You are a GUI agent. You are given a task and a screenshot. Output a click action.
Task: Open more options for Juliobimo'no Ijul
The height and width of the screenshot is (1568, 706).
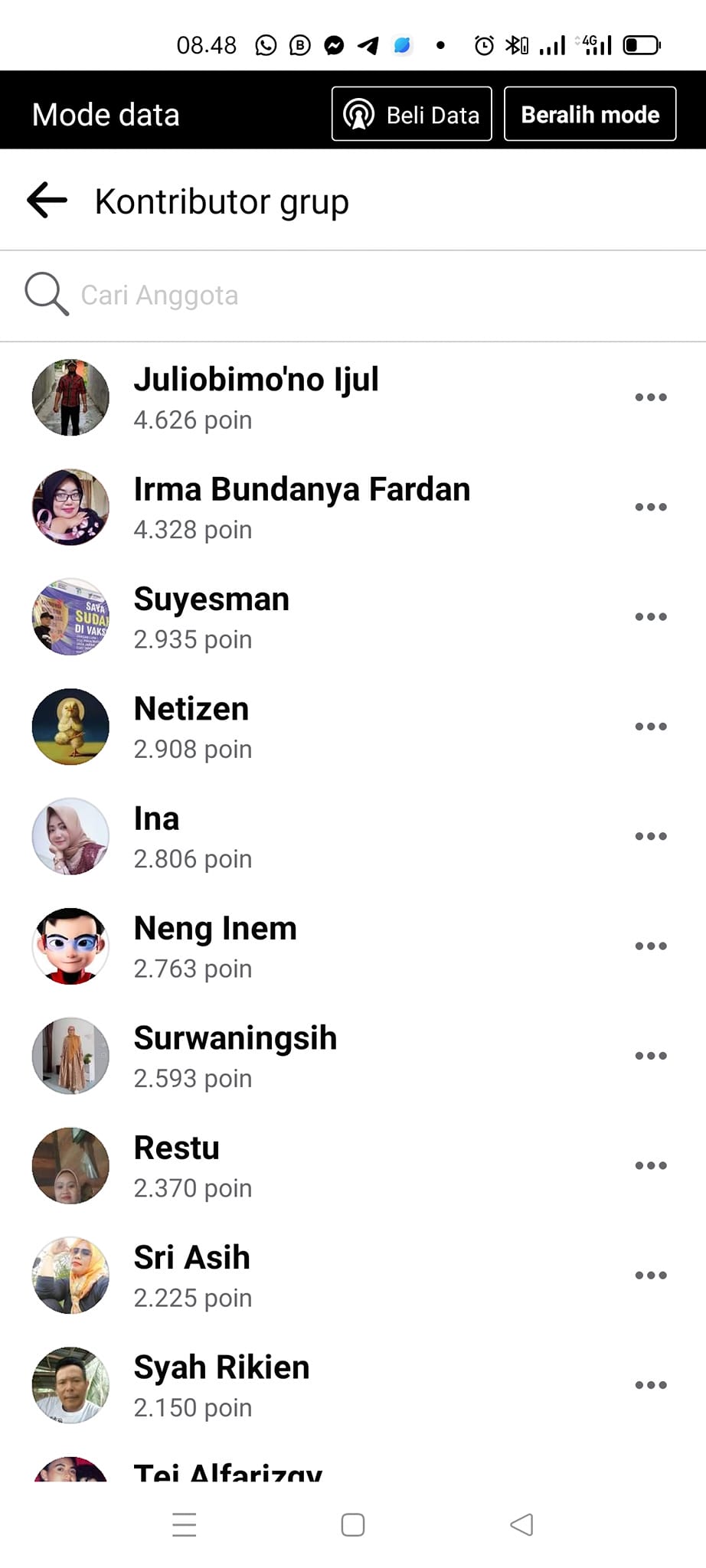click(650, 397)
